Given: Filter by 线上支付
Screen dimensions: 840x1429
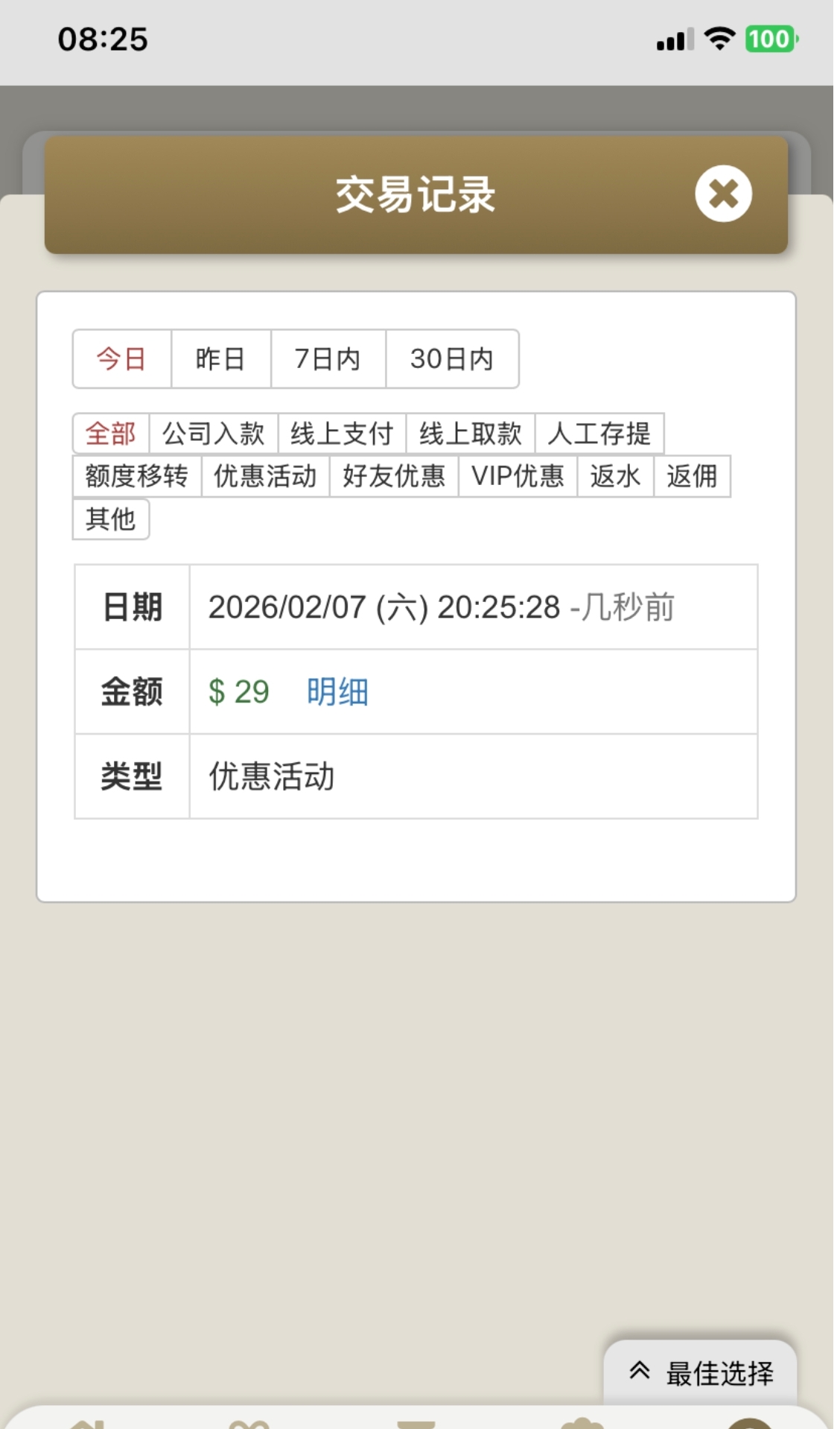Looking at the screenshot, I should tap(342, 434).
